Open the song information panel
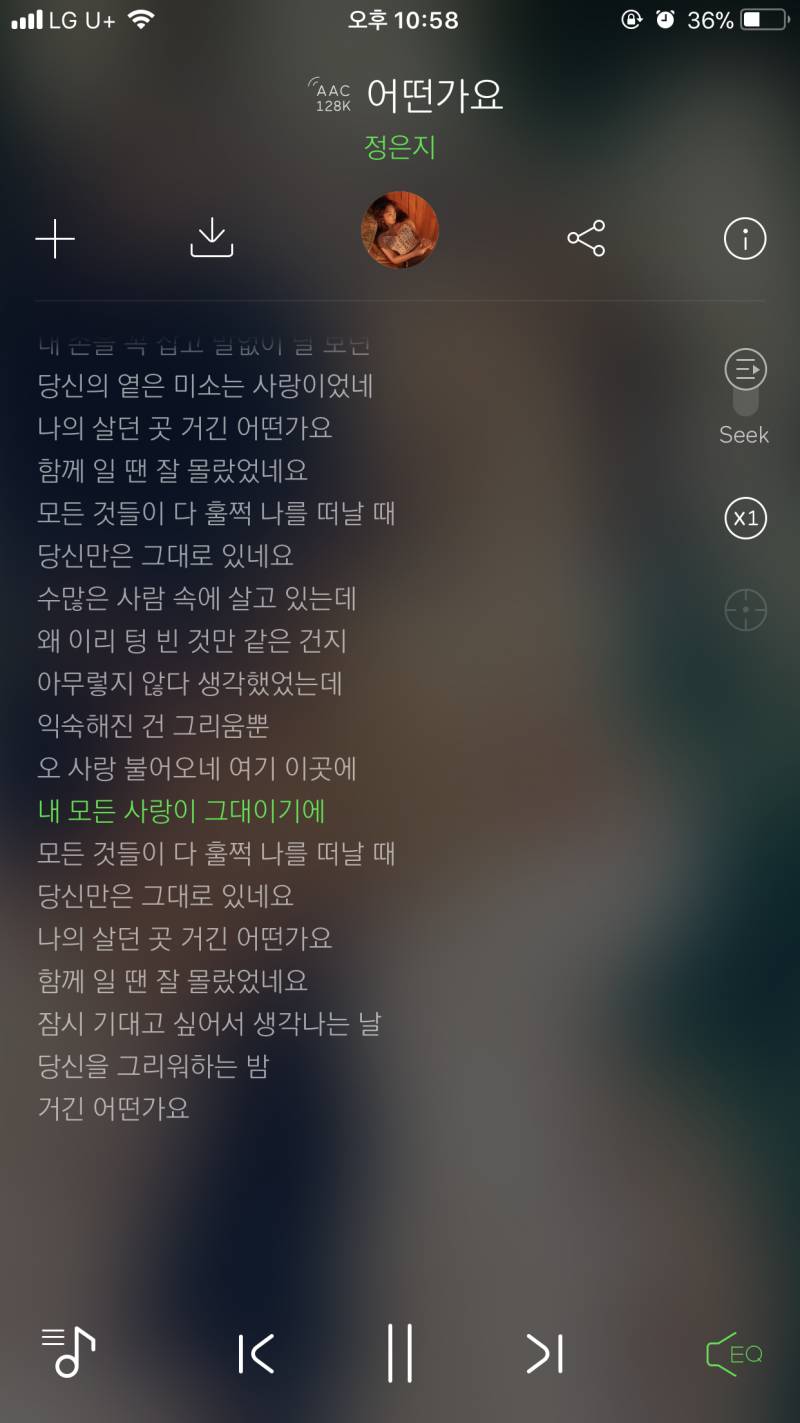This screenshot has width=800, height=1423. [x=743, y=239]
